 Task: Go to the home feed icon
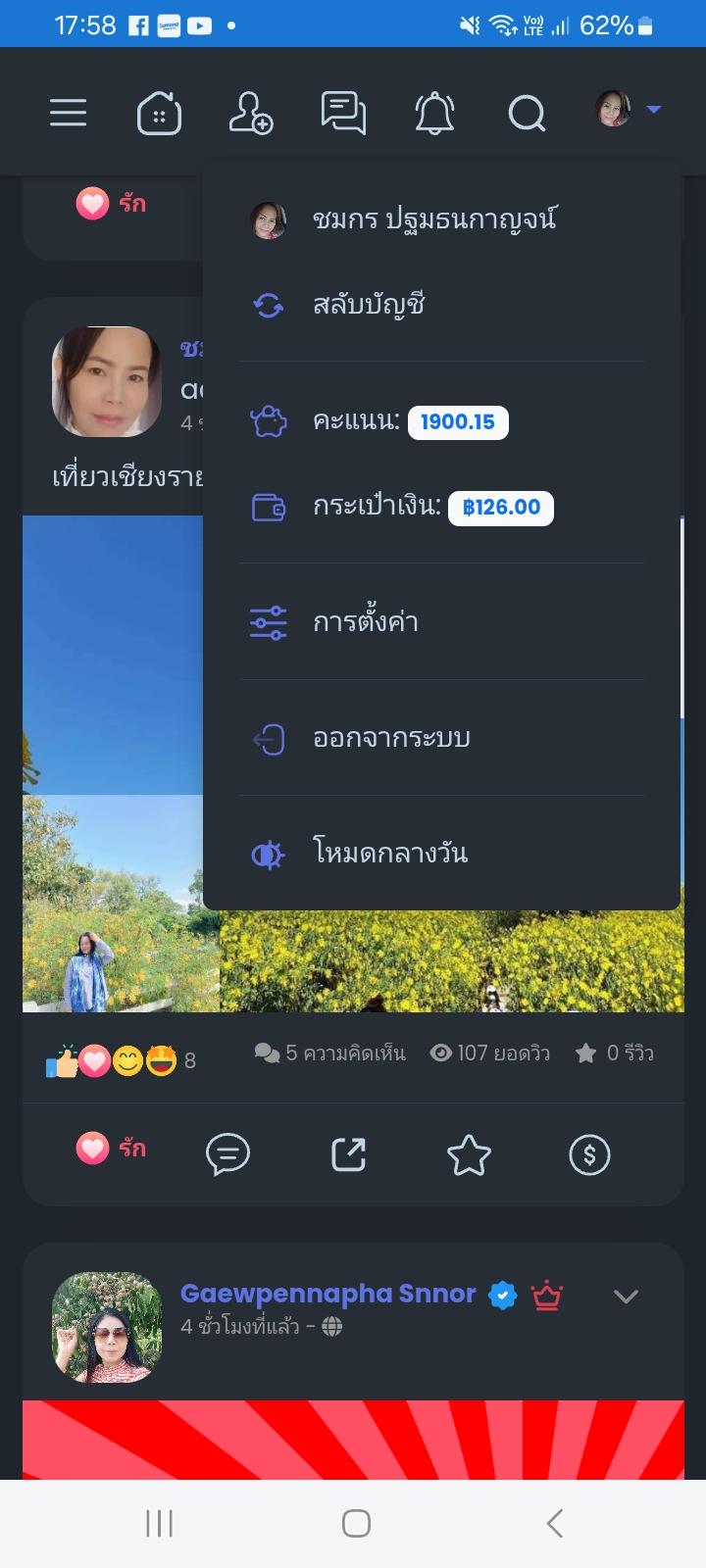[x=159, y=113]
